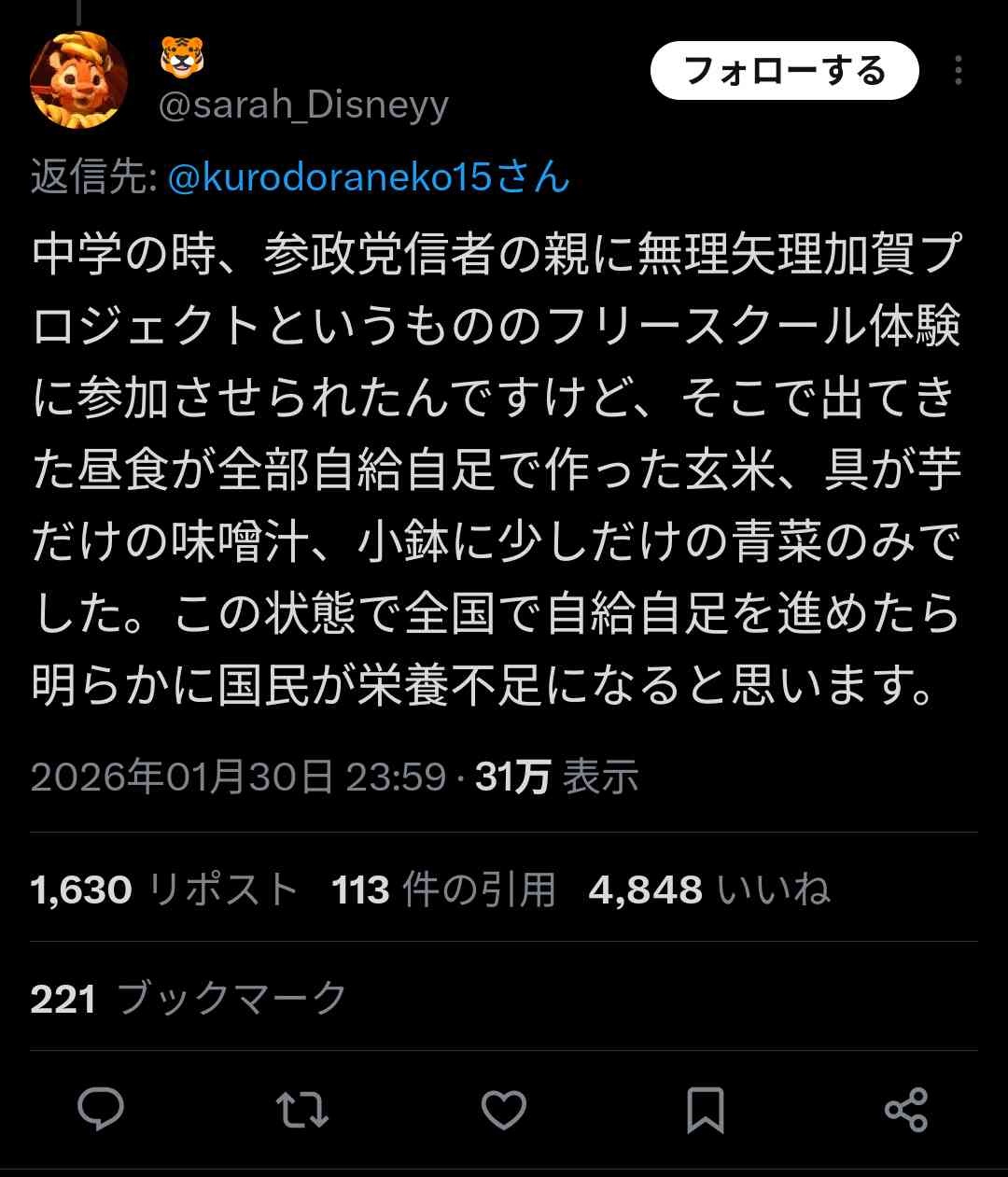1008x1177 pixels.
Task: Repost this post
Action: [302, 1110]
